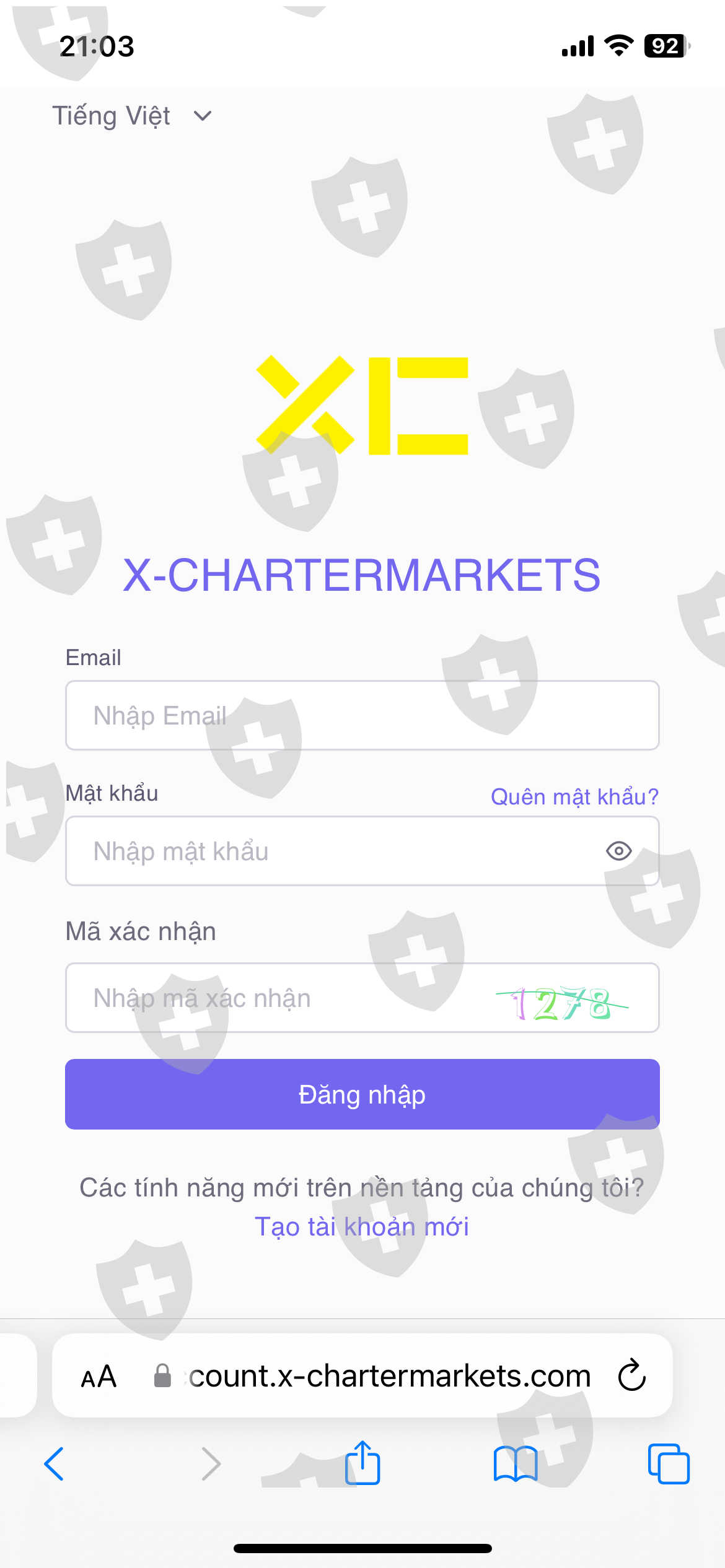Open the Safari tabs overview
Viewport: 725px width, 1568px height.
click(669, 1464)
